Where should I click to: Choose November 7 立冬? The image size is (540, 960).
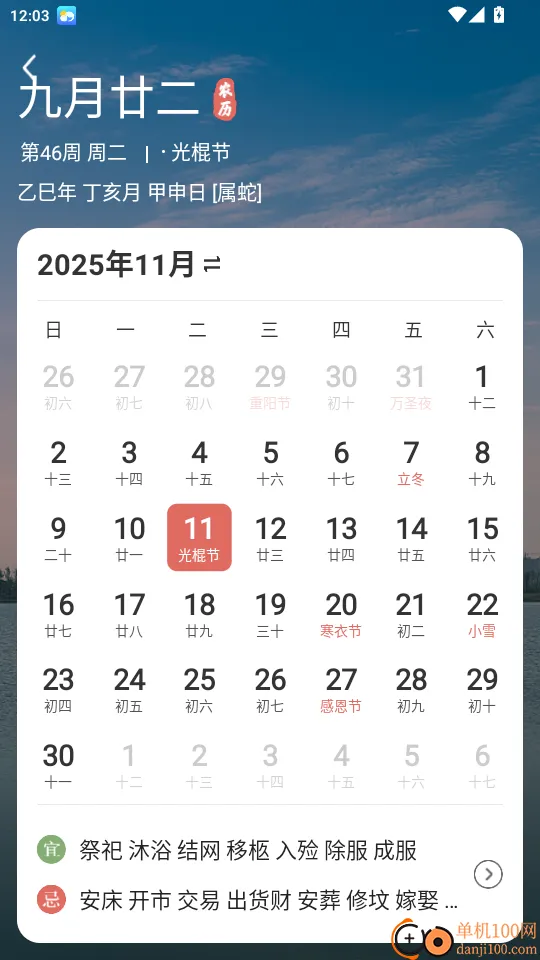coord(411,462)
